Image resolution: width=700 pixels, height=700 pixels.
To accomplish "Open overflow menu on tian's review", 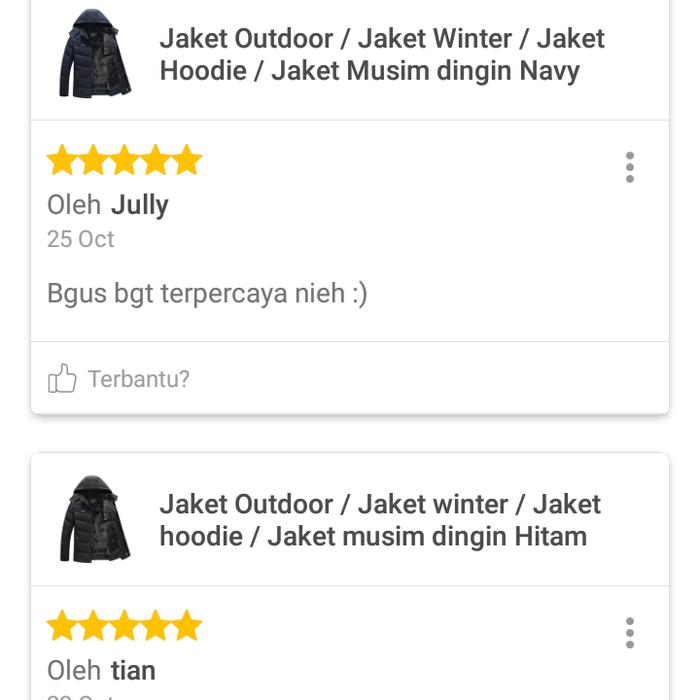I will coord(629,633).
